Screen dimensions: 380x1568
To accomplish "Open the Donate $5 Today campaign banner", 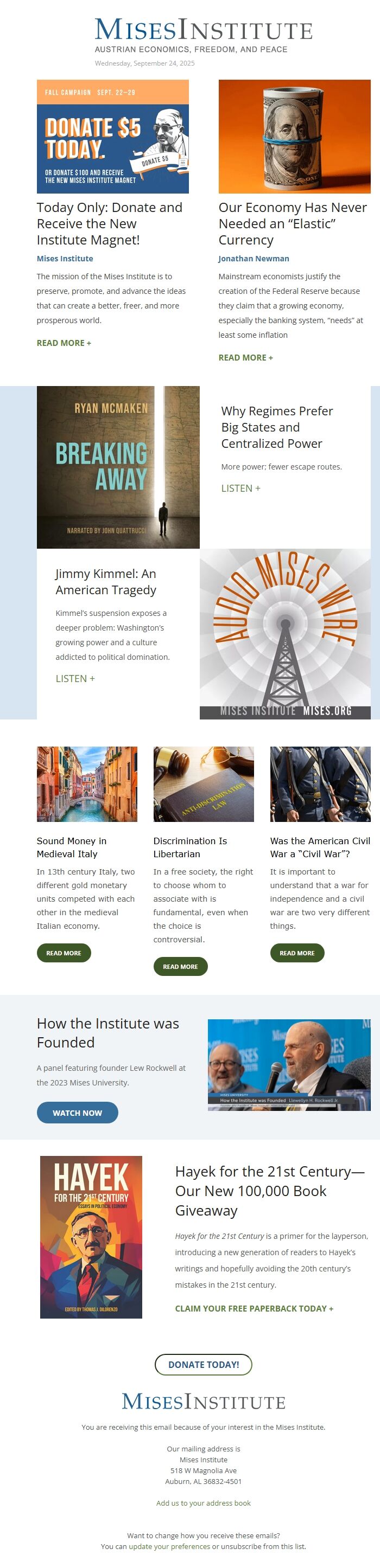I will point(113,136).
